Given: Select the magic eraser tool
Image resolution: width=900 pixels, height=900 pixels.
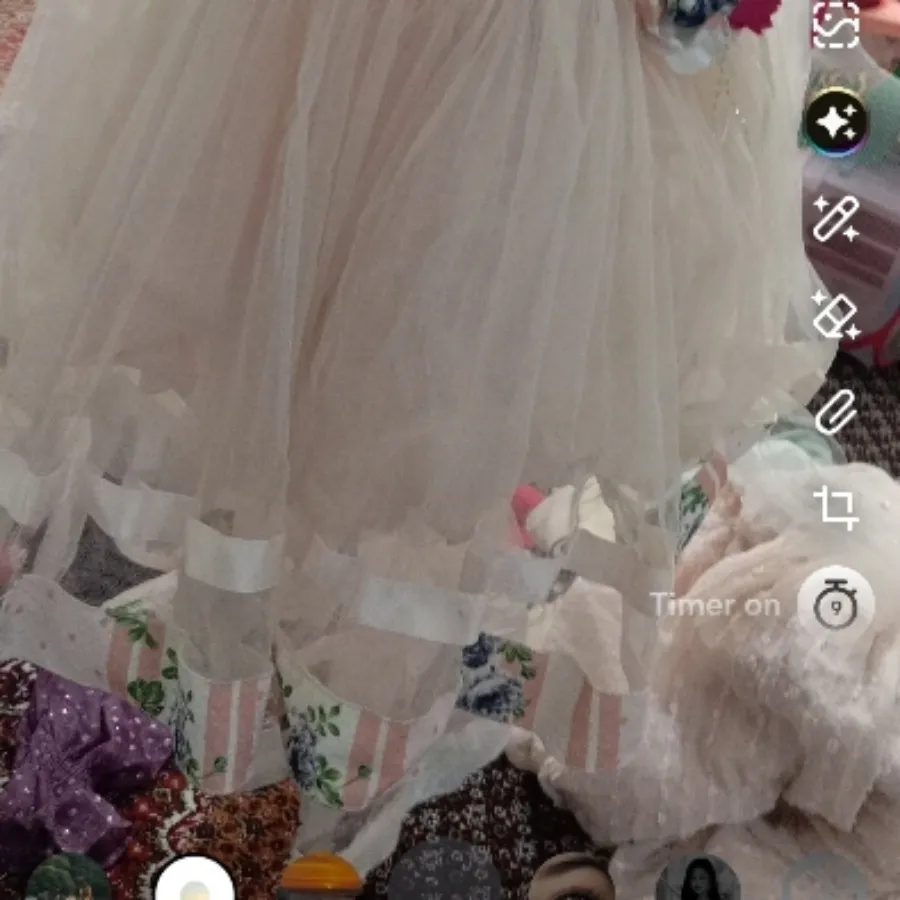Looking at the screenshot, I should click(x=835, y=315).
